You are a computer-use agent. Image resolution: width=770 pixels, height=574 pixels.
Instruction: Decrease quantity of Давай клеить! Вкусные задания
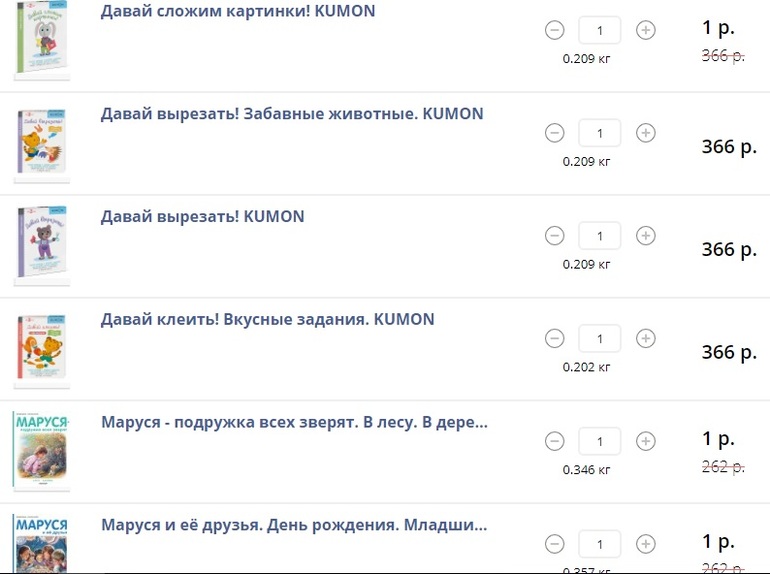[555, 339]
